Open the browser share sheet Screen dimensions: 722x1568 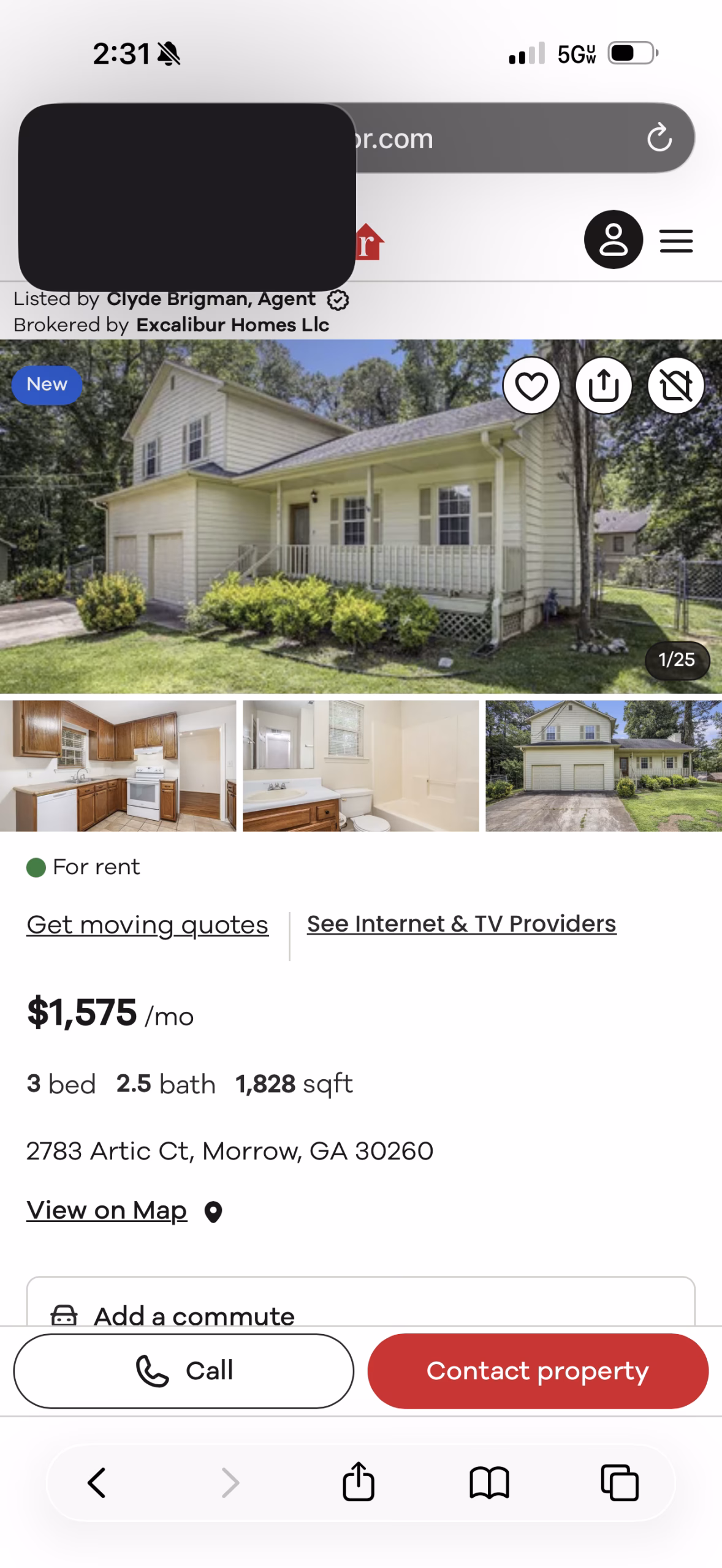(x=358, y=1482)
